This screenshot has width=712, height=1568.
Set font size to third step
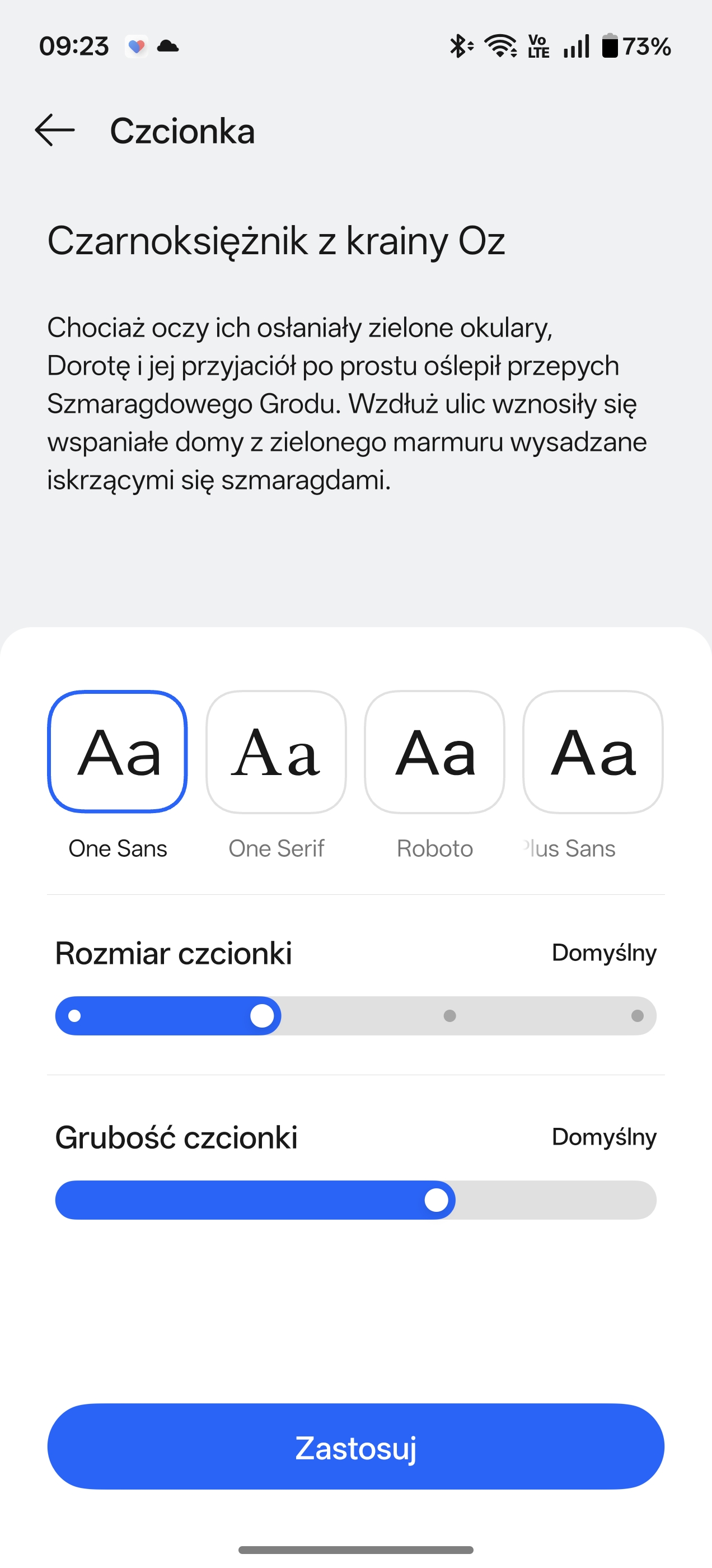(x=449, y=1016)
